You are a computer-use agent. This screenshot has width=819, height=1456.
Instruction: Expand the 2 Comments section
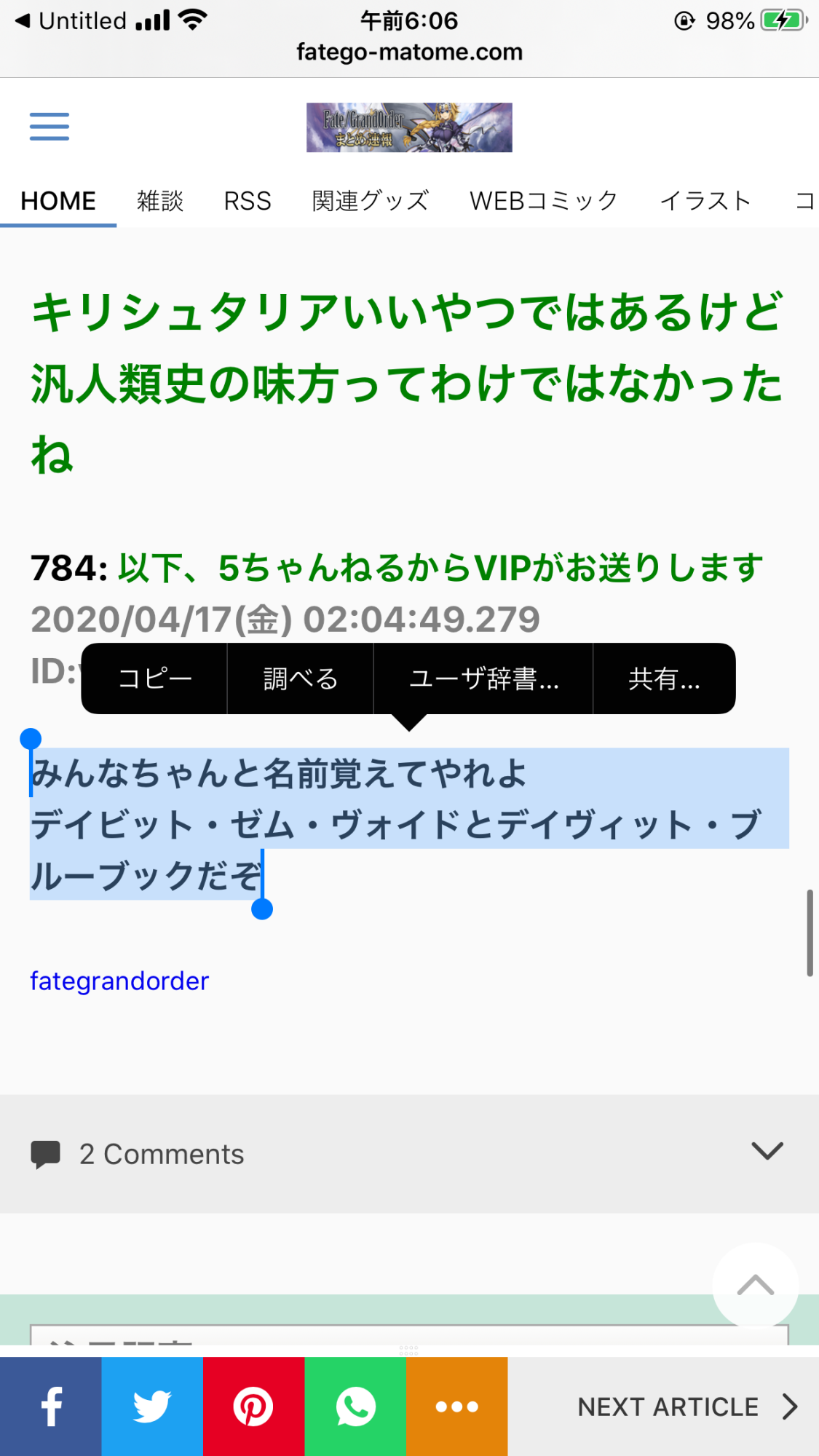point(767,1152)
